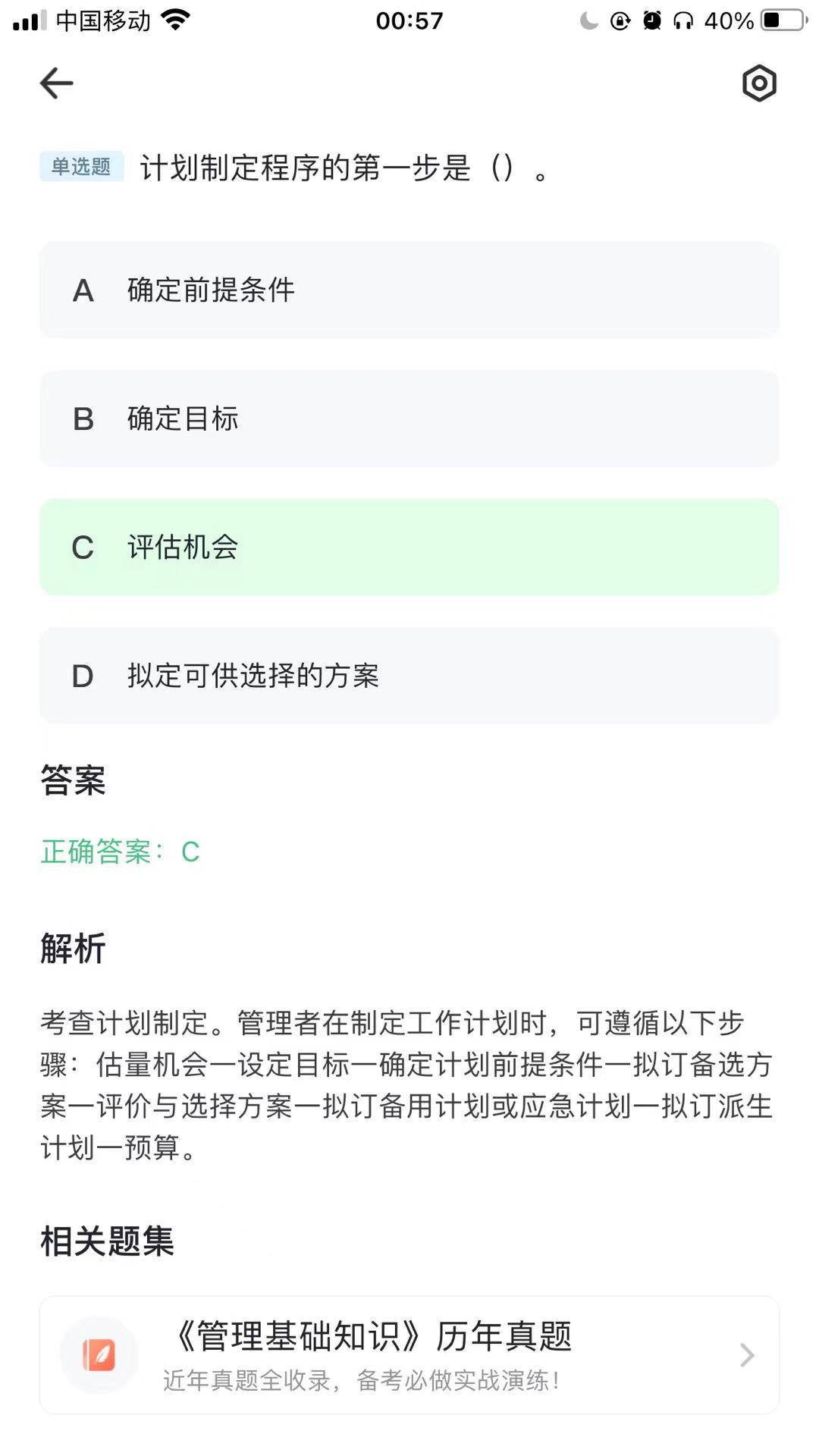Go back using the arrow icon
Image resolution: width=819 pixels, height=1456 pixels.
point(57,83)
